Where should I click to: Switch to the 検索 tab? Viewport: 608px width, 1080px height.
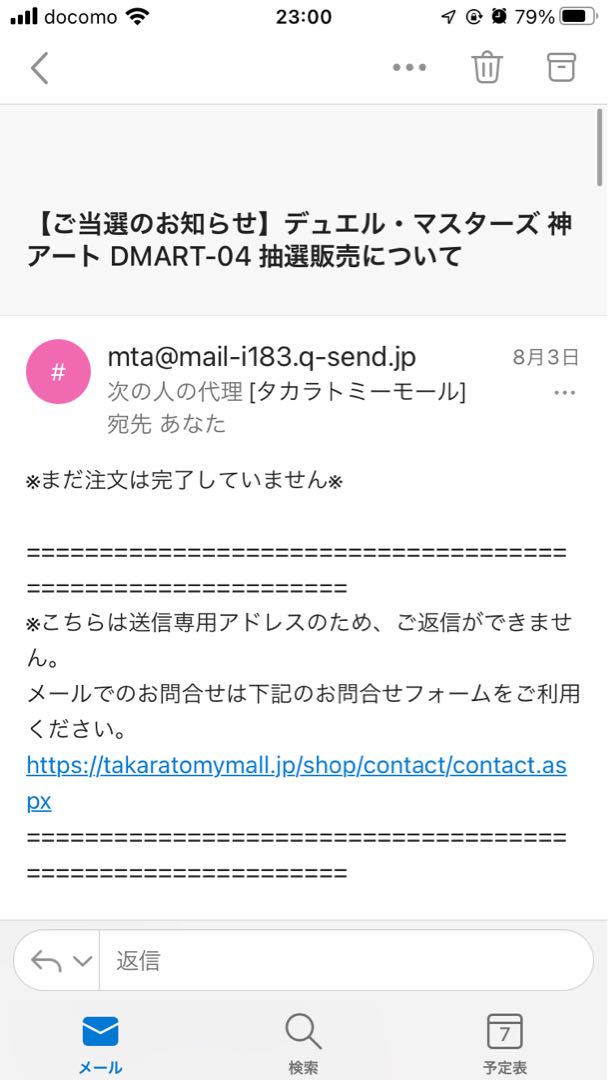[303, 1043]
